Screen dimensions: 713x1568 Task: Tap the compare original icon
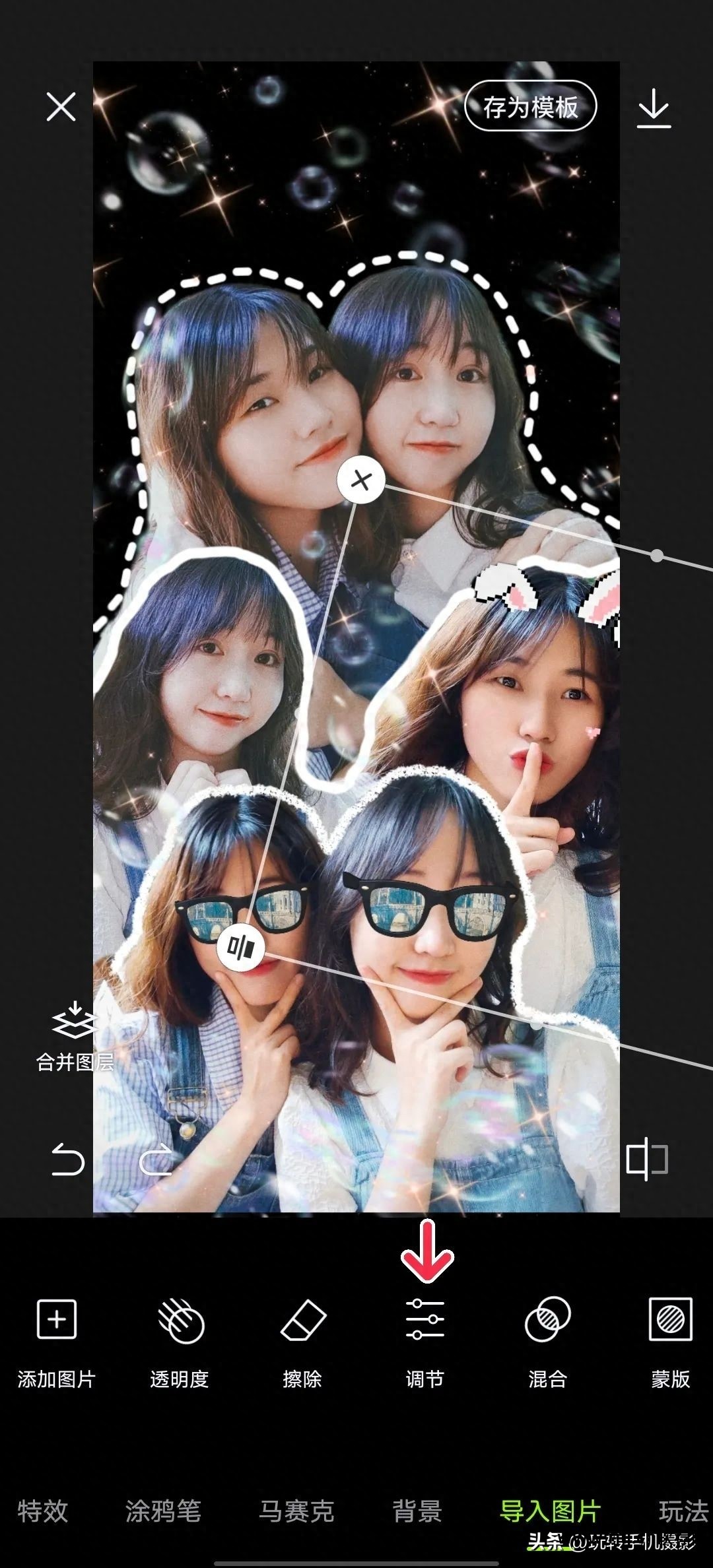pos(646,1159)
